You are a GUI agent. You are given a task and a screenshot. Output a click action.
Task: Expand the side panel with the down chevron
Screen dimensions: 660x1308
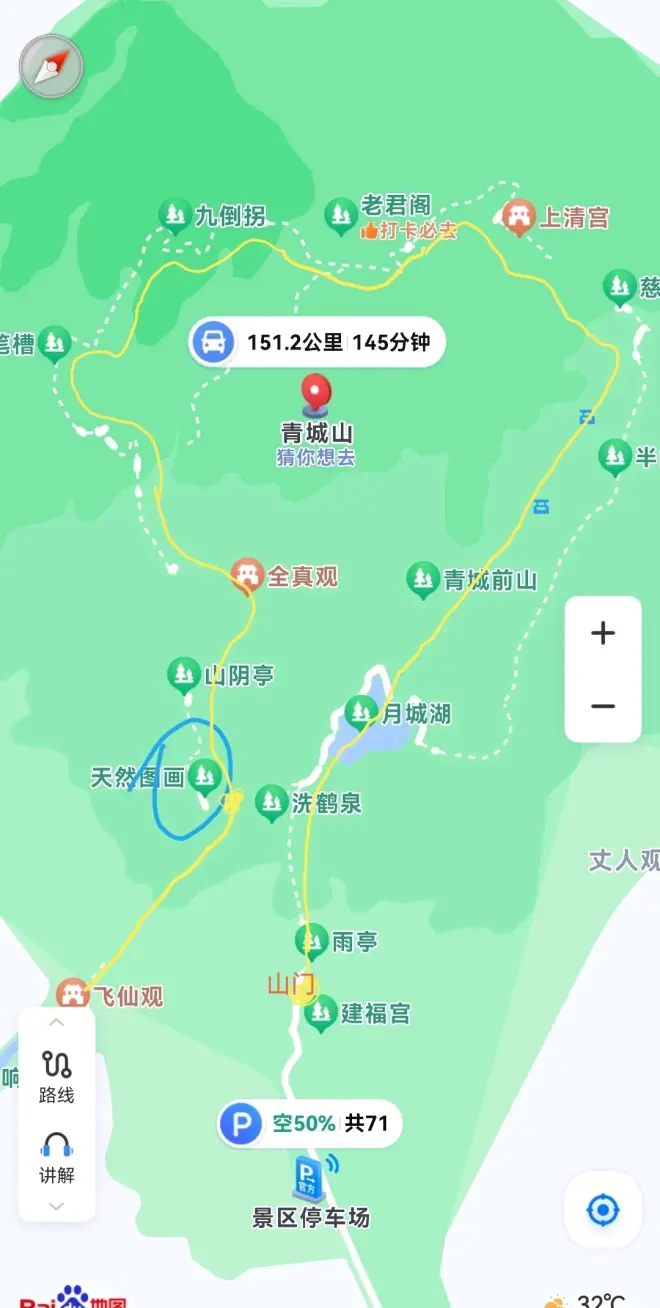(56, 1205)
